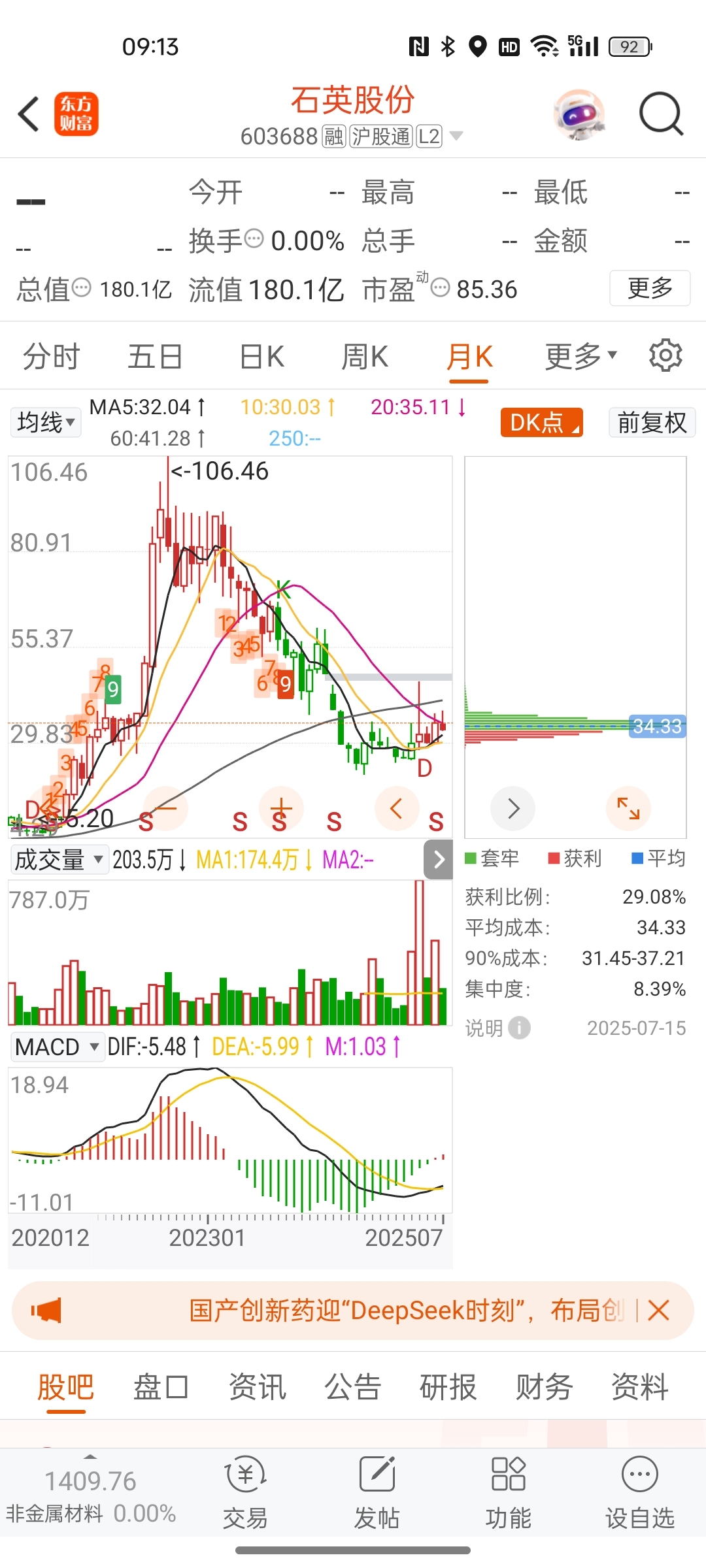
Task: Switch to the 分时 chart tab
Action: click(51, 357)
